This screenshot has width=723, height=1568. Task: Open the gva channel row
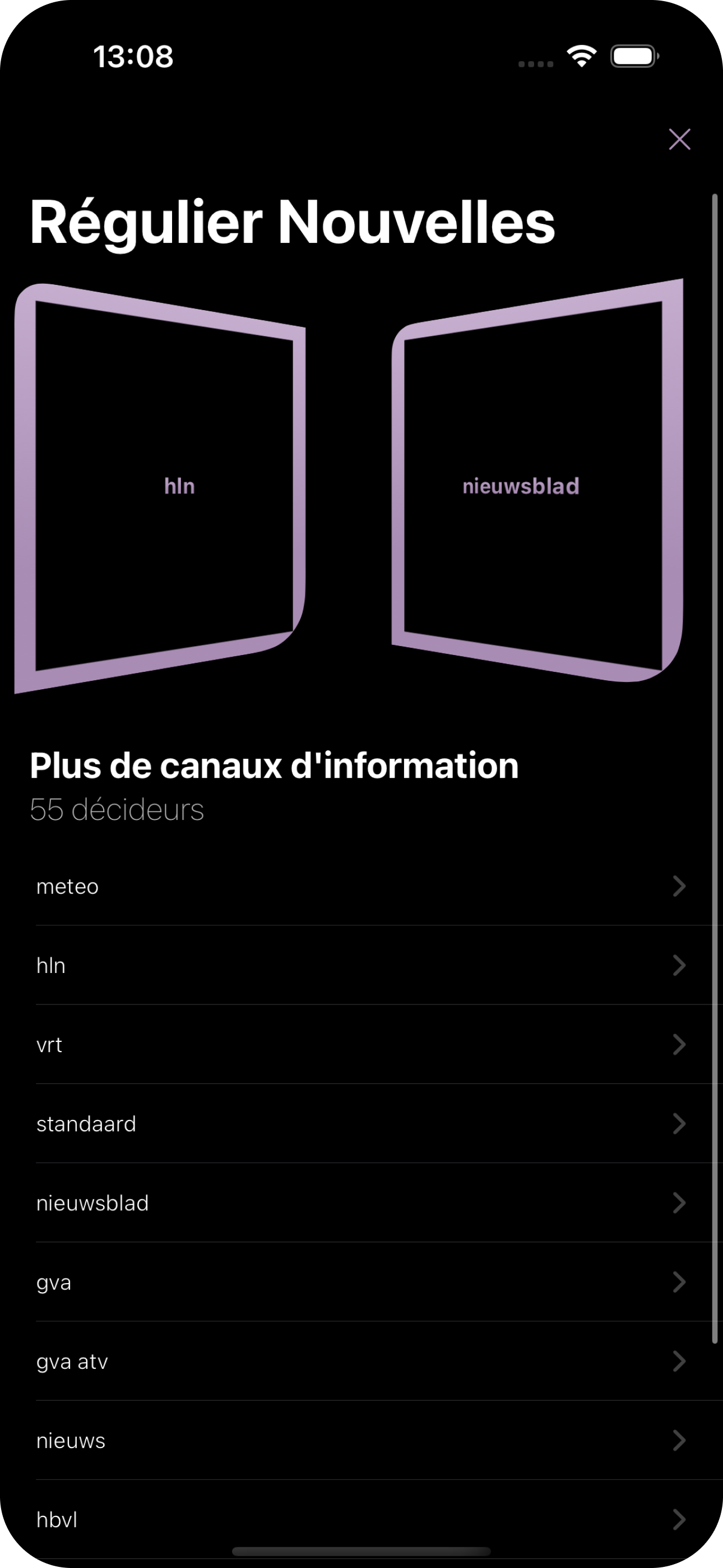[x=361, y=1282]
